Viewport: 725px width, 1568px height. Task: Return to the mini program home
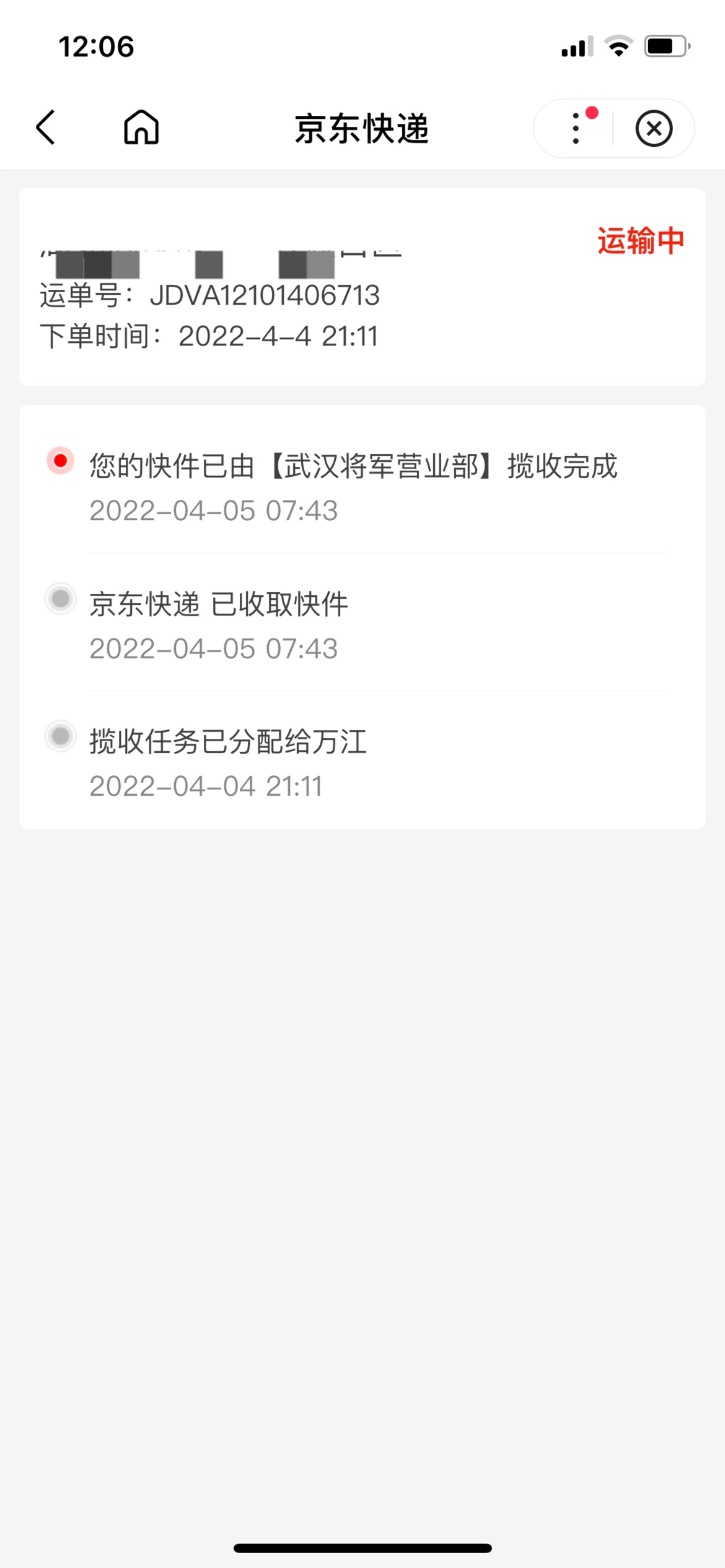coord(141,128)
